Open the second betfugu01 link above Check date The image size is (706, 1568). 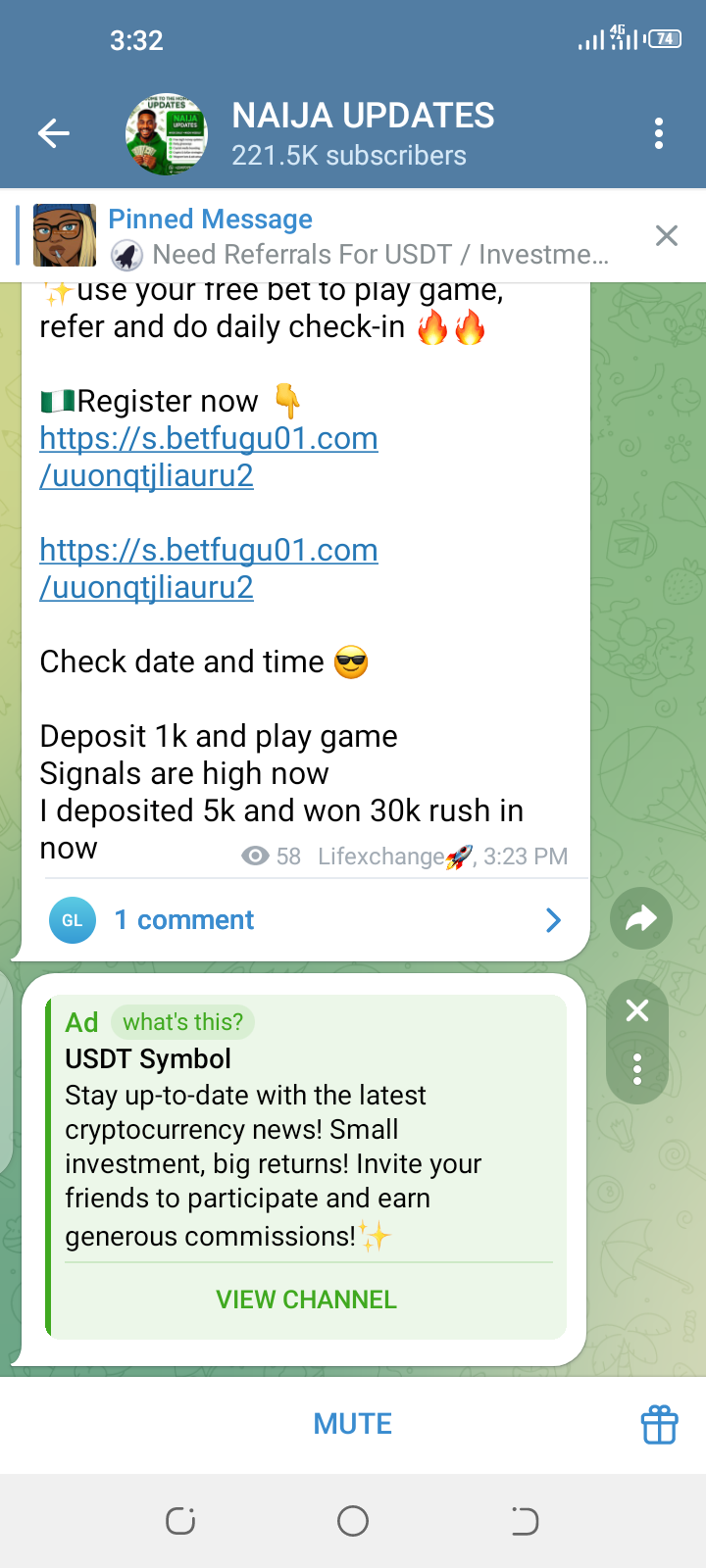pyautogui.click(x=208, y=568)
